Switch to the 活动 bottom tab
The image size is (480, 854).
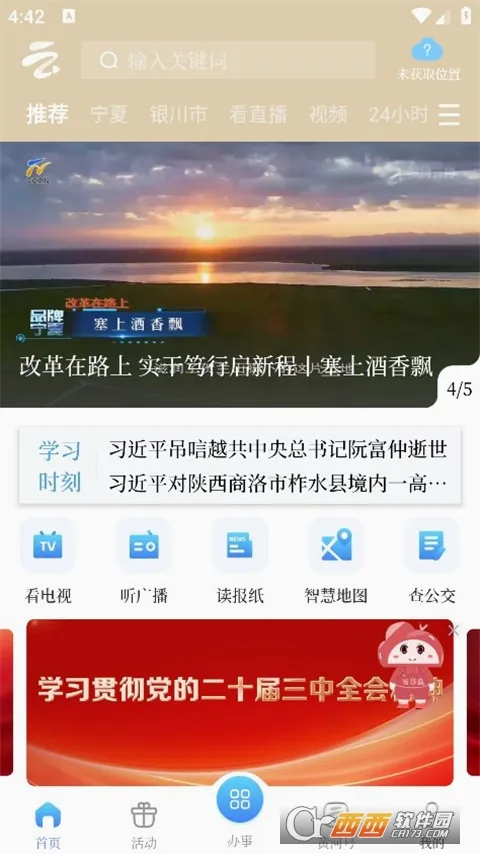(x=144, y=826)
